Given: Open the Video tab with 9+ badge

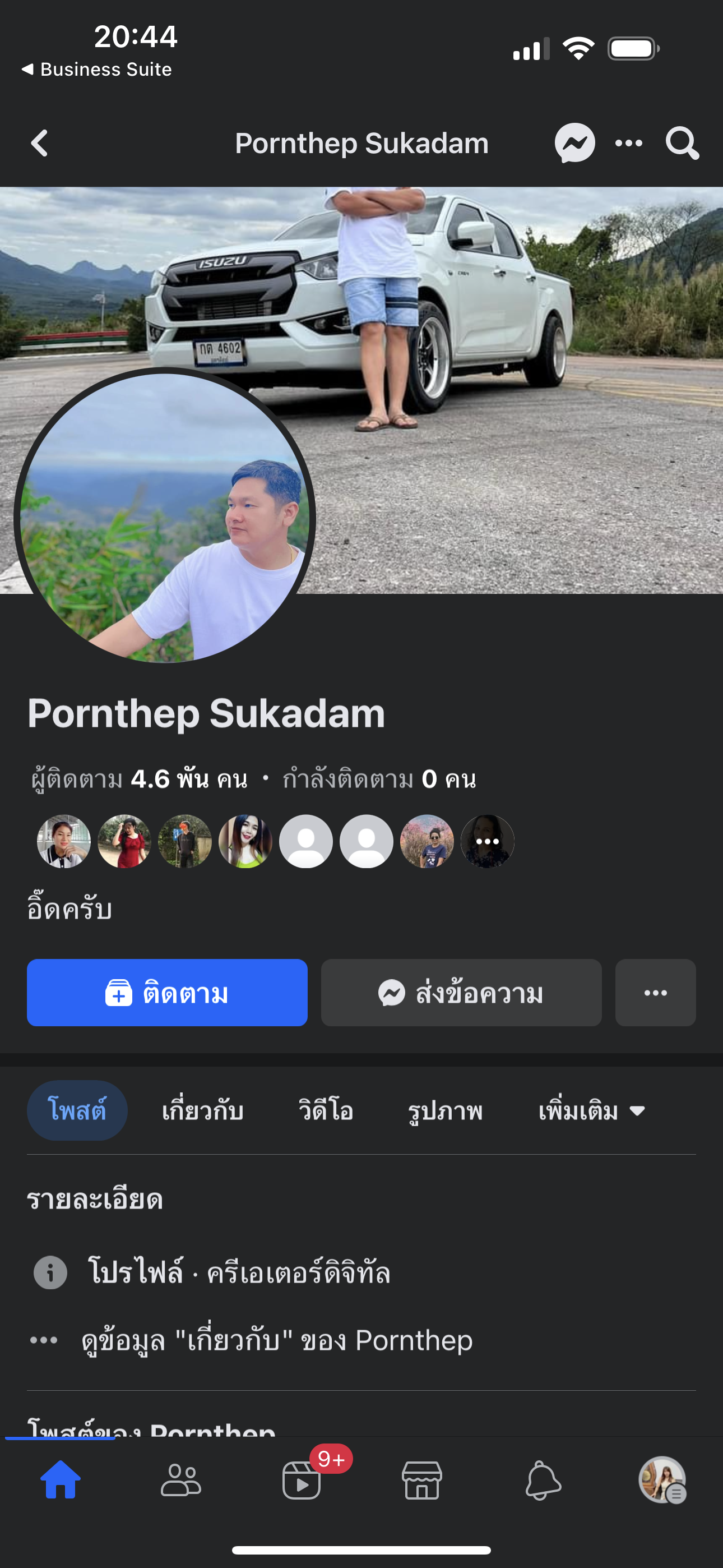Looking at the screenshot, I should click(302, 1480).
